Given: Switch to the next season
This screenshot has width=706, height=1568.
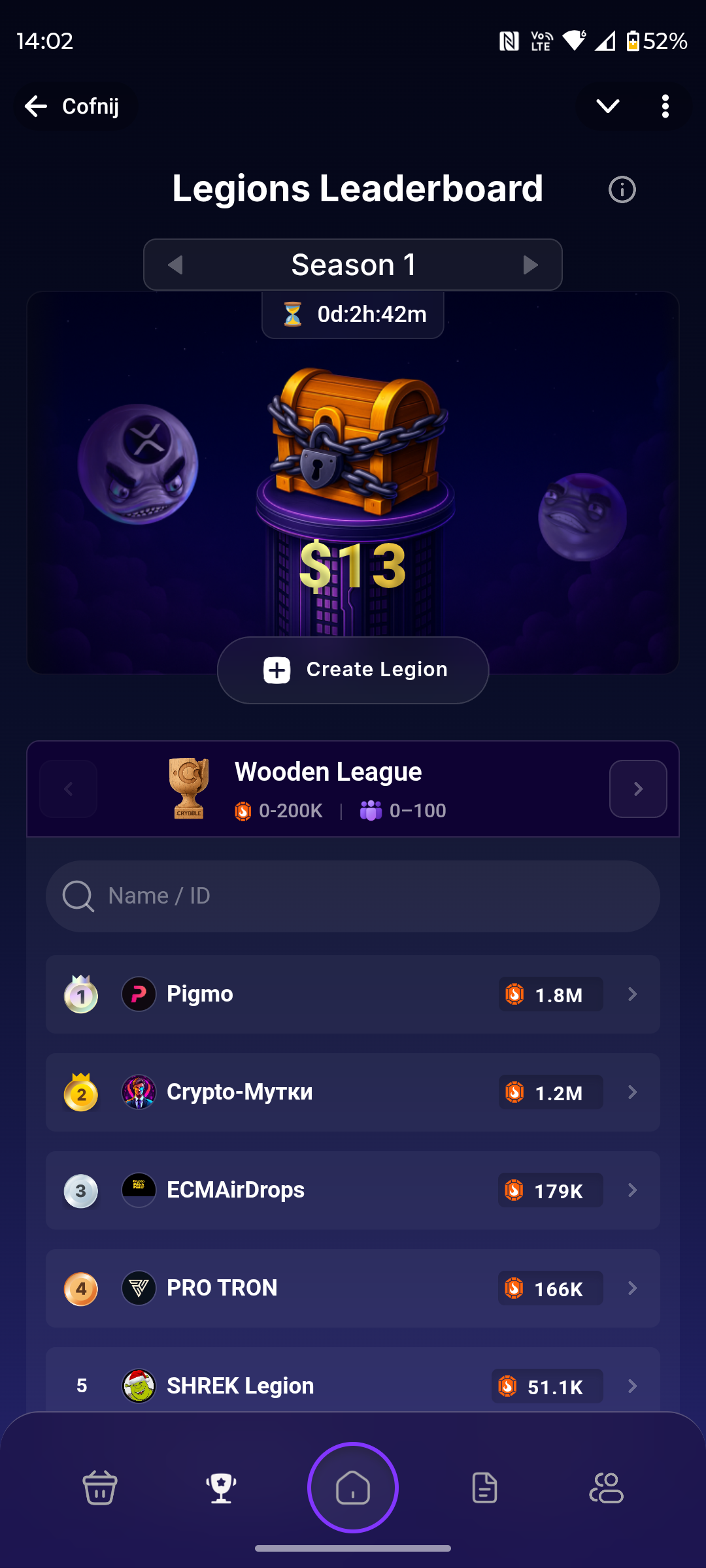Looking at the screenshot, I should (x=530, y=265).
